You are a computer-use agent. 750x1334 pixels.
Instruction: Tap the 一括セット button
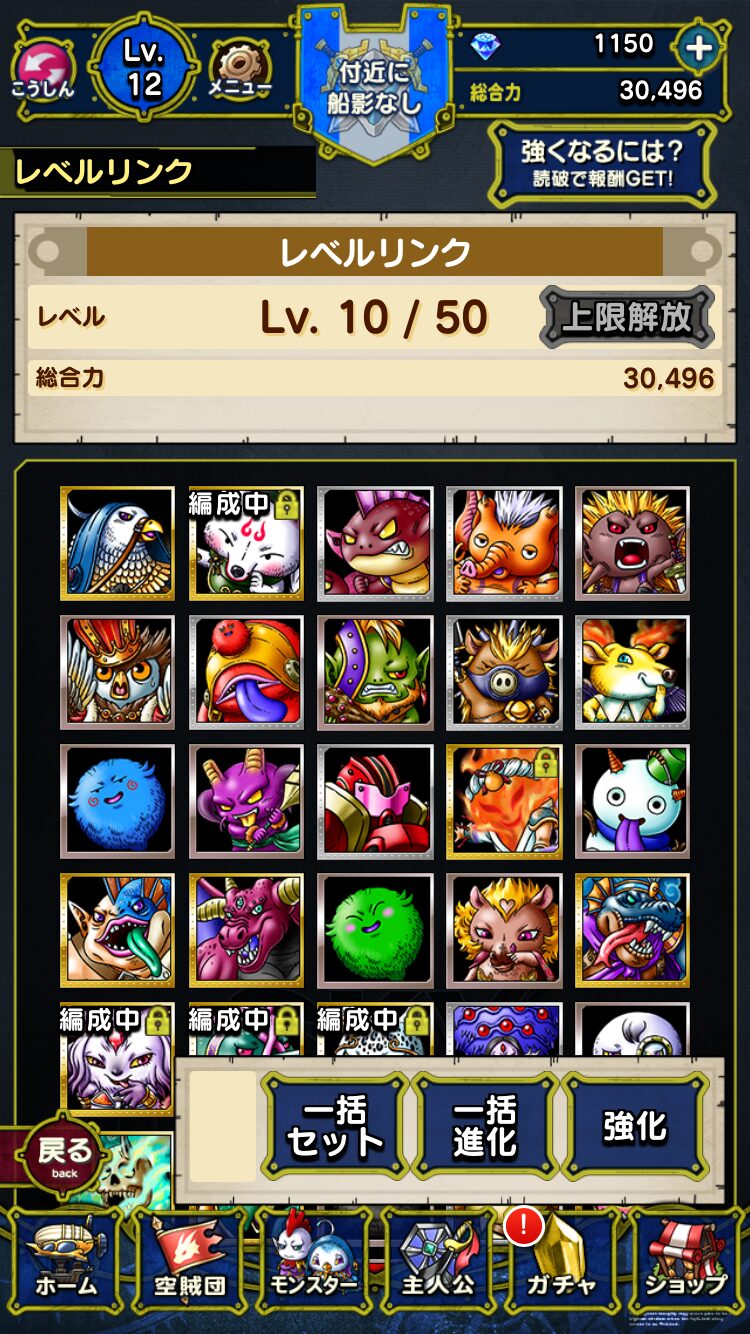point(336,1126)
